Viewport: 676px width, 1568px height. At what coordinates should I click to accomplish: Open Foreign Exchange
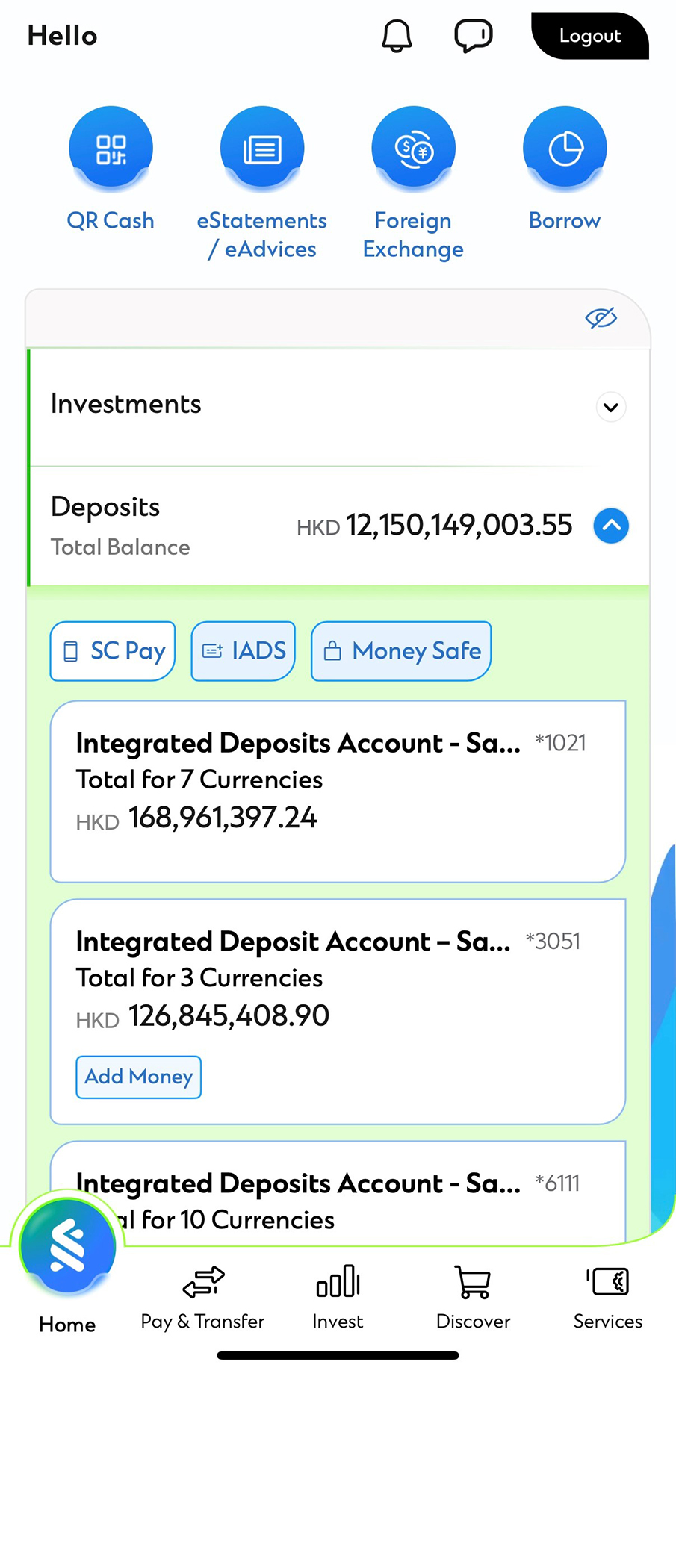pyautogui.click(x=413, y=148)
